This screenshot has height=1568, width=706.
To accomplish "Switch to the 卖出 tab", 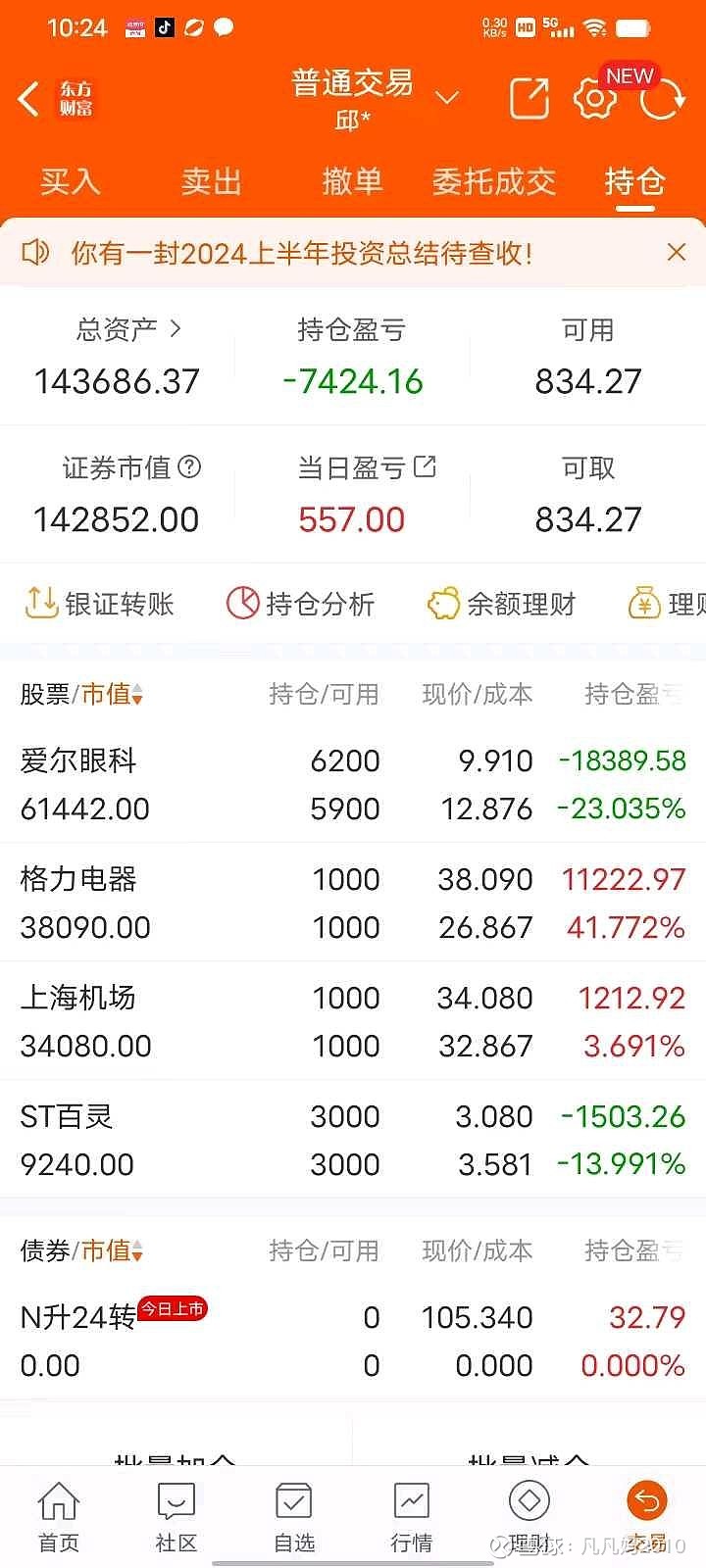I will [212, 181].
